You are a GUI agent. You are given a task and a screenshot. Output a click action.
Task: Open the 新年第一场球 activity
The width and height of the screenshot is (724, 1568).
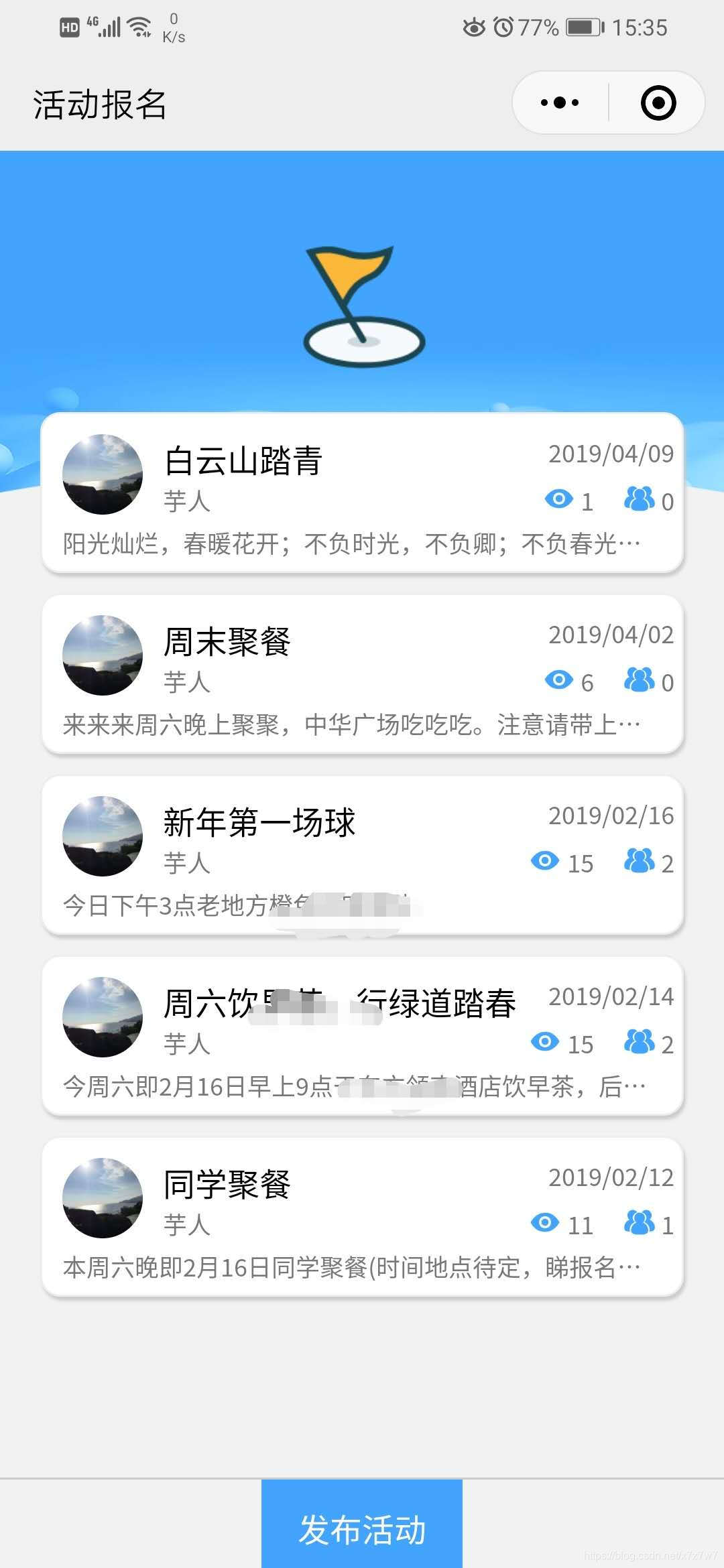click(x=362, y=855)
